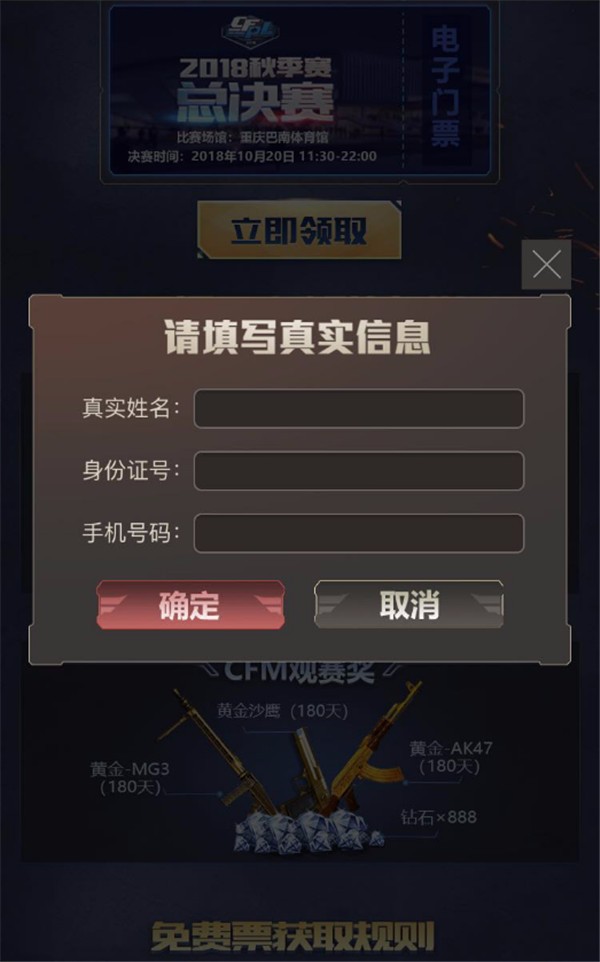This screenshot has height=962, width=600.
Task: Confirm with the 确定 button
Action: 190,605
